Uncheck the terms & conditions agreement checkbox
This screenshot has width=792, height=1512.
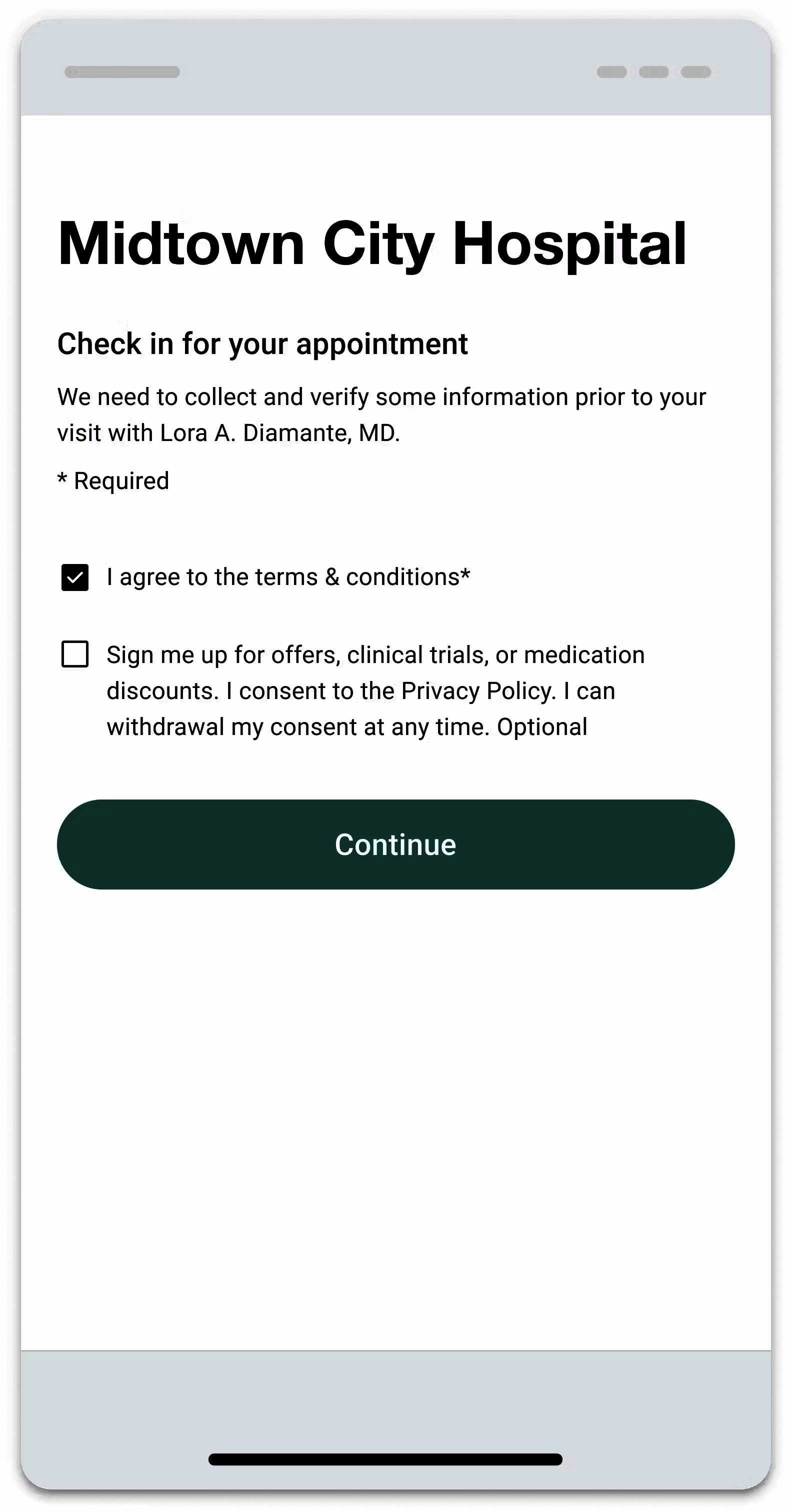(75, 577)
